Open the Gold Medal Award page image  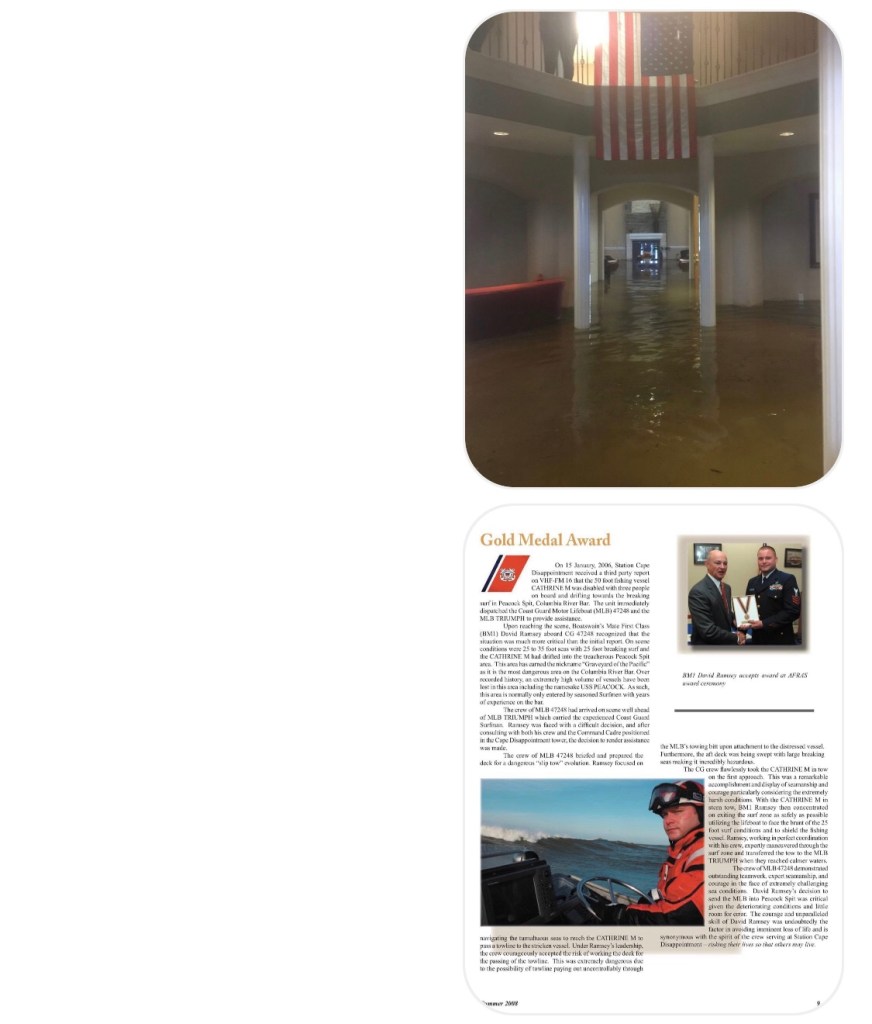pyautogui.click(x=653, y=760)
